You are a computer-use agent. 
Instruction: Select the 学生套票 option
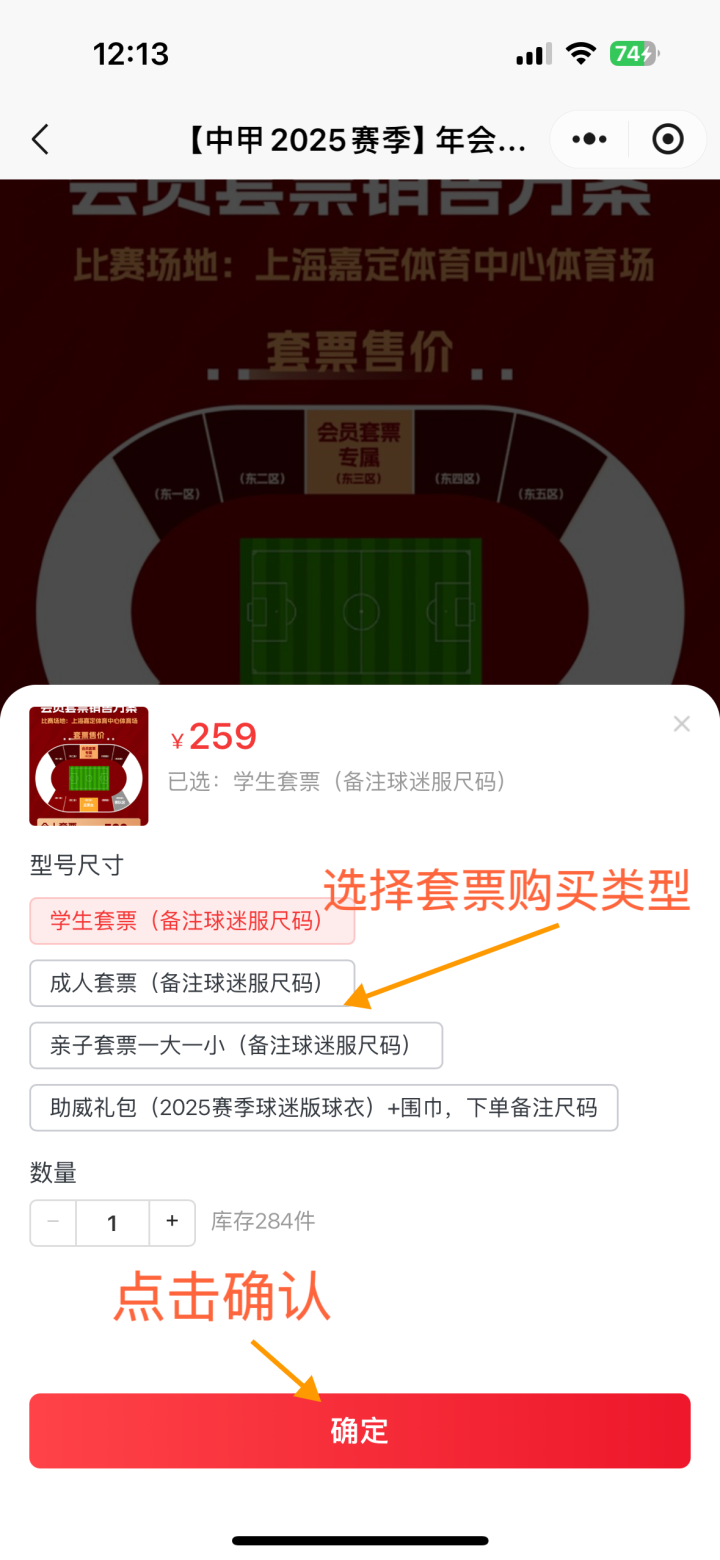tap(192, 921)
